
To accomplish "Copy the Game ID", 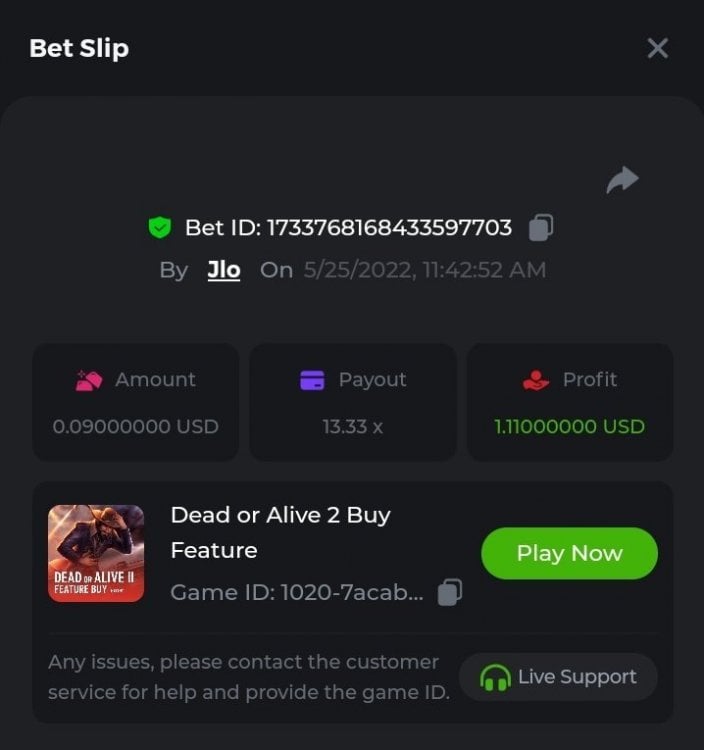I will 450,592.
